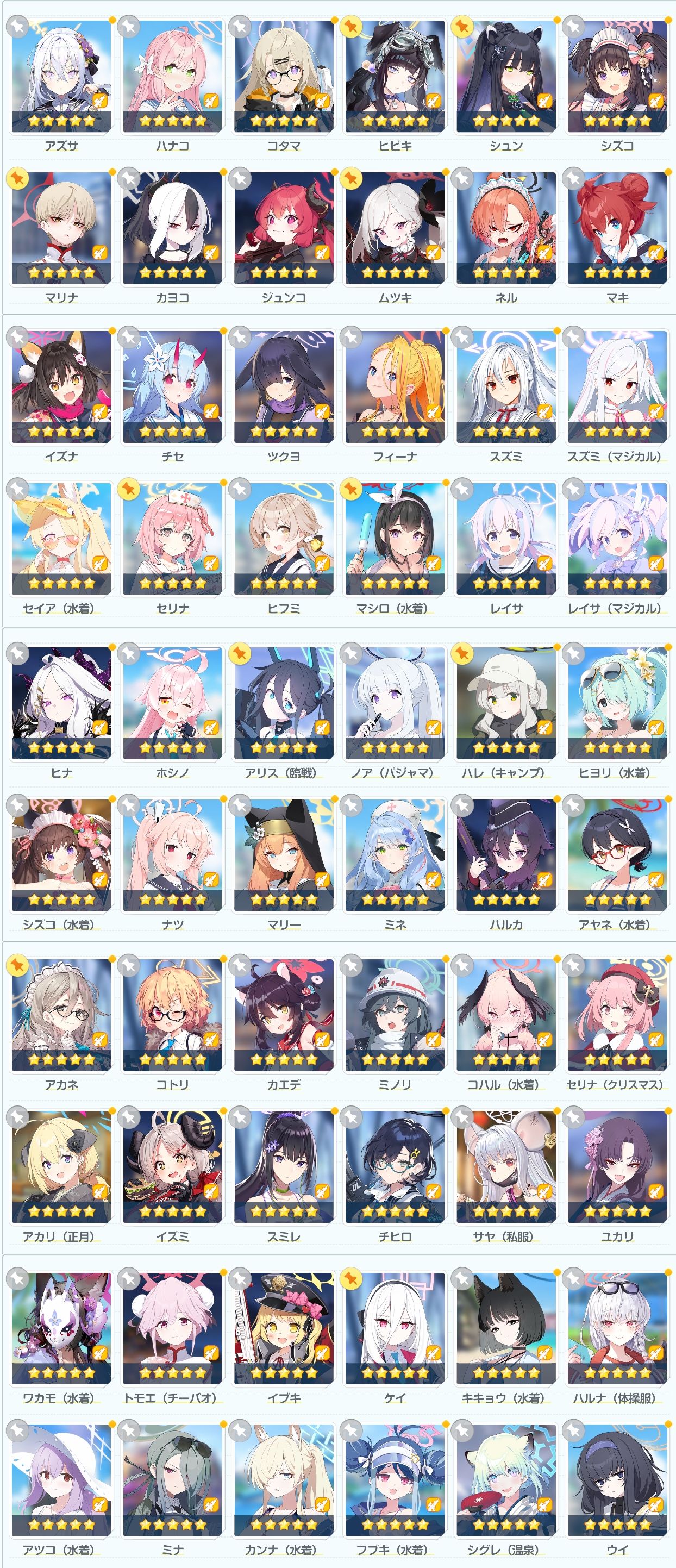Unpin アリス（臨戦） via the star pin

[x=240, y=653]
